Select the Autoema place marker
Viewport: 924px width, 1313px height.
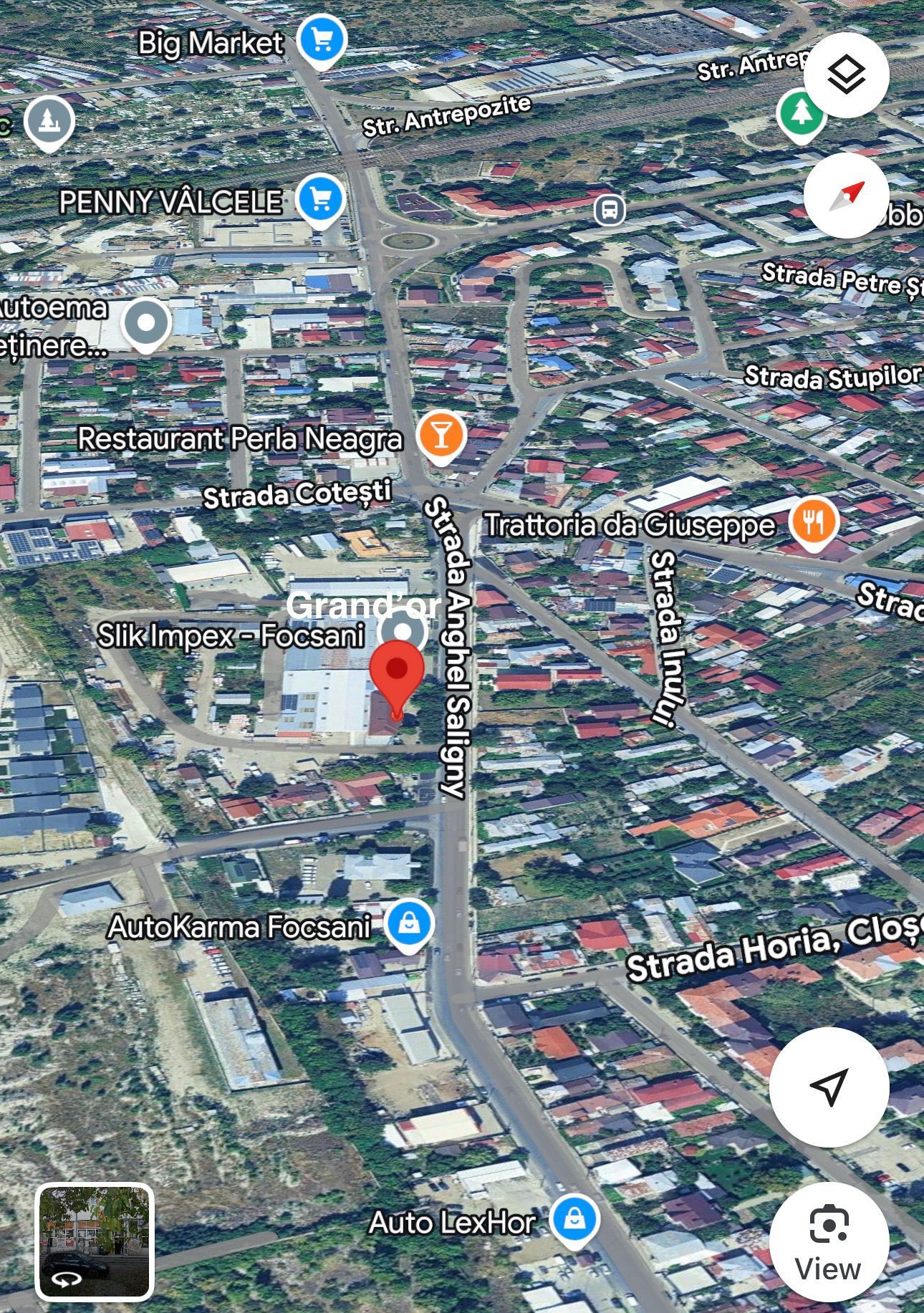tap(146, 324)
